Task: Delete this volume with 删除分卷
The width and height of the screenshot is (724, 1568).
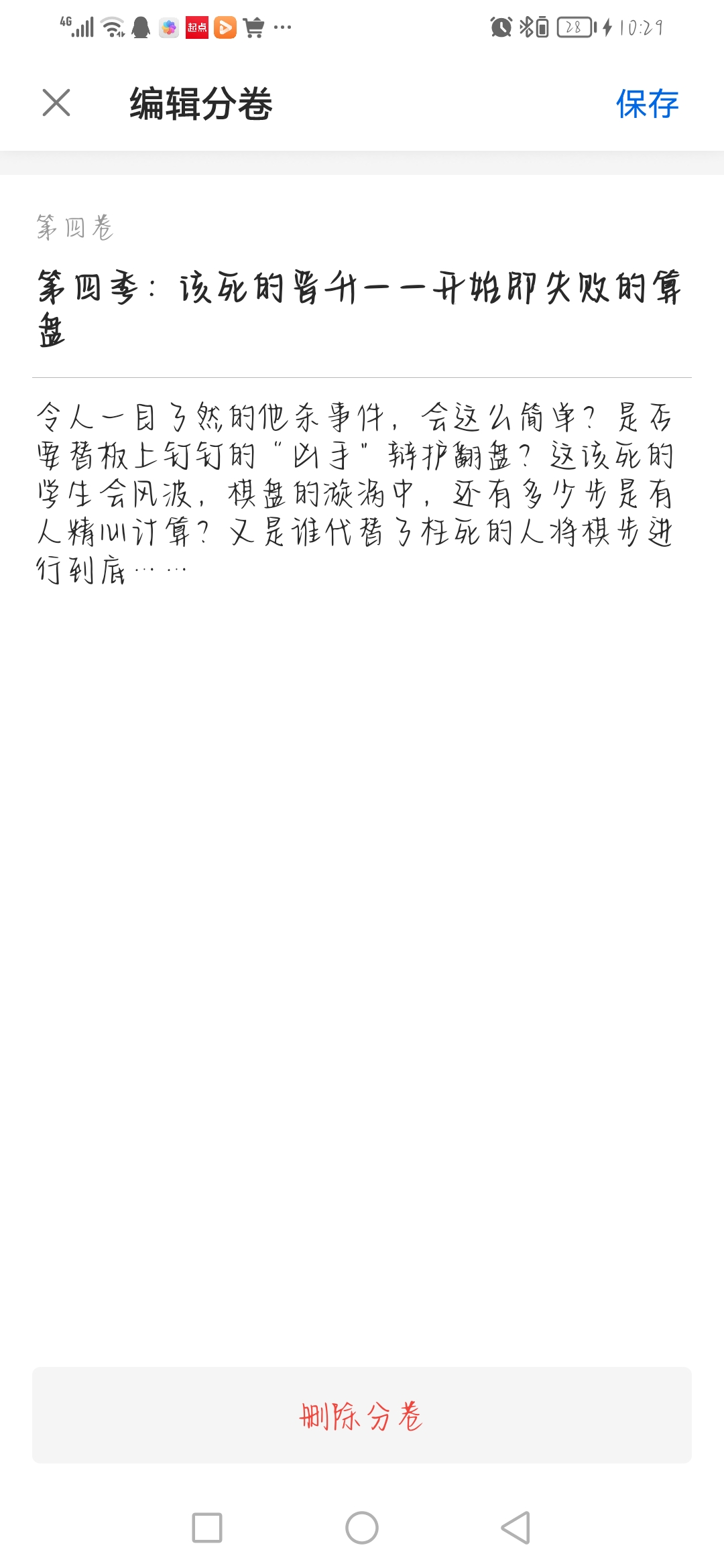Action: click(x=362, y=1415)
